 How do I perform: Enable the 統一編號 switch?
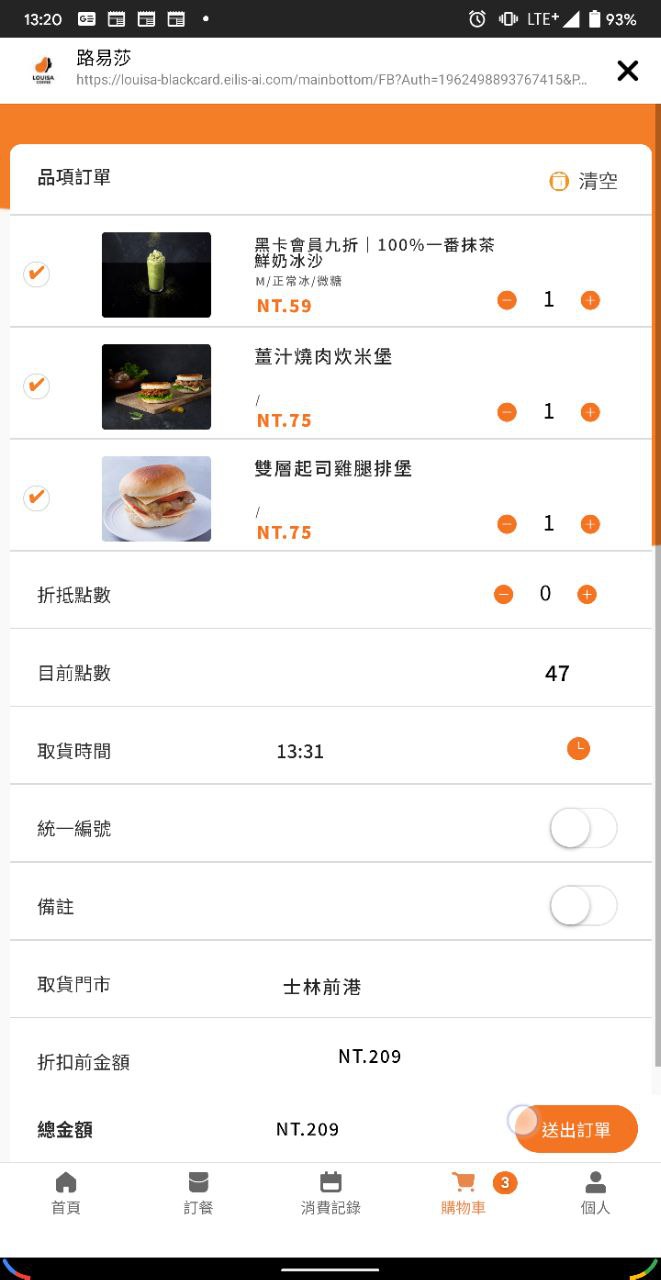click(x=584, y=828)
